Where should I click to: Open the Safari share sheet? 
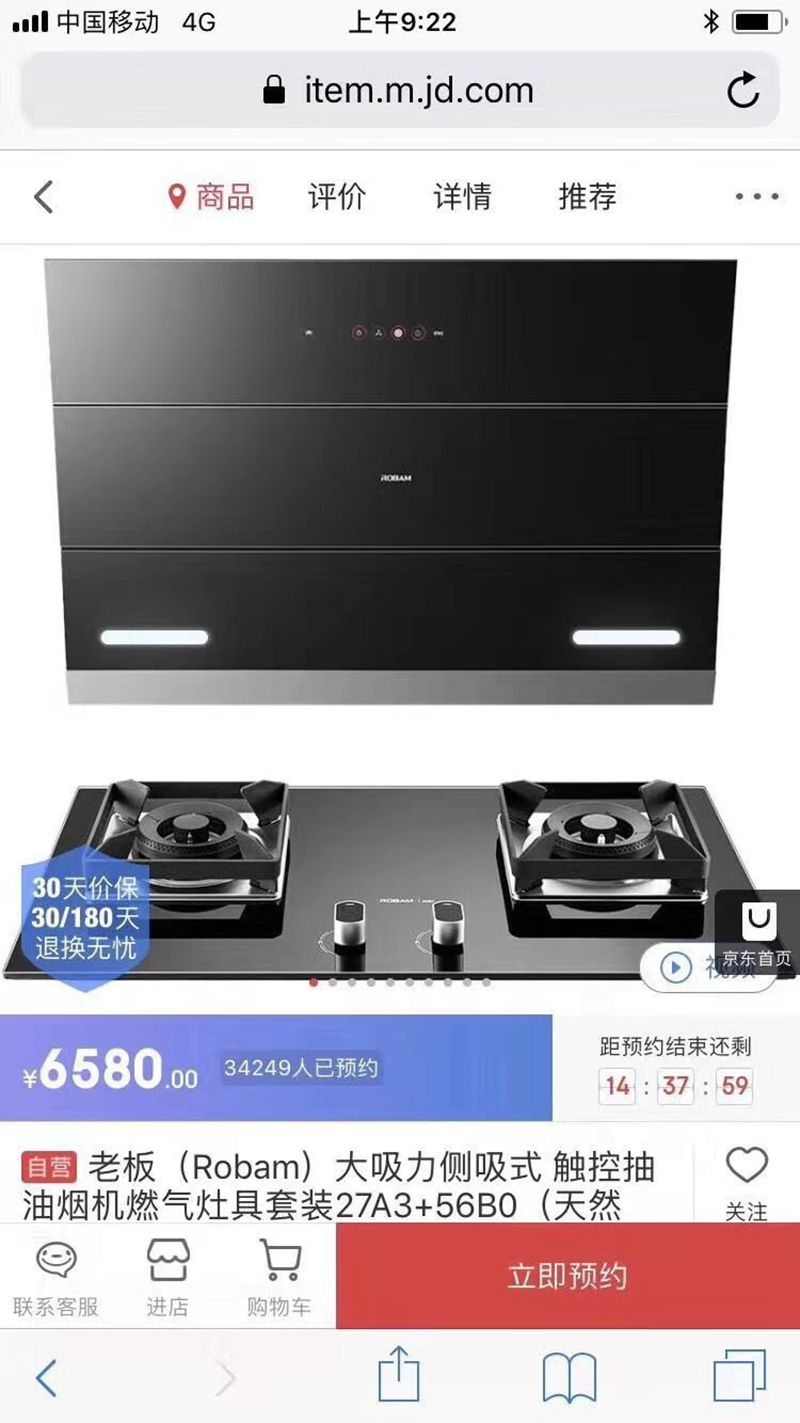coord(398,1377)
